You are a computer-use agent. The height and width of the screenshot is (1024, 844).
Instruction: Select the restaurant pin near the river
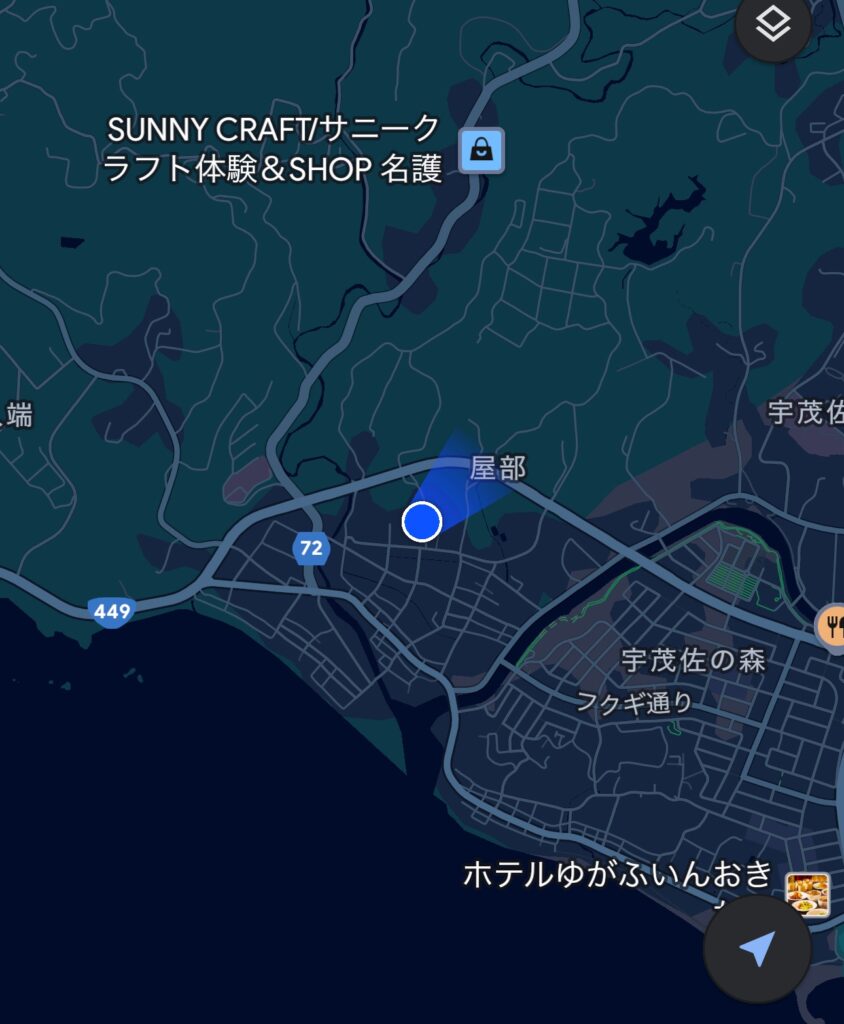(x=832, y=626)
